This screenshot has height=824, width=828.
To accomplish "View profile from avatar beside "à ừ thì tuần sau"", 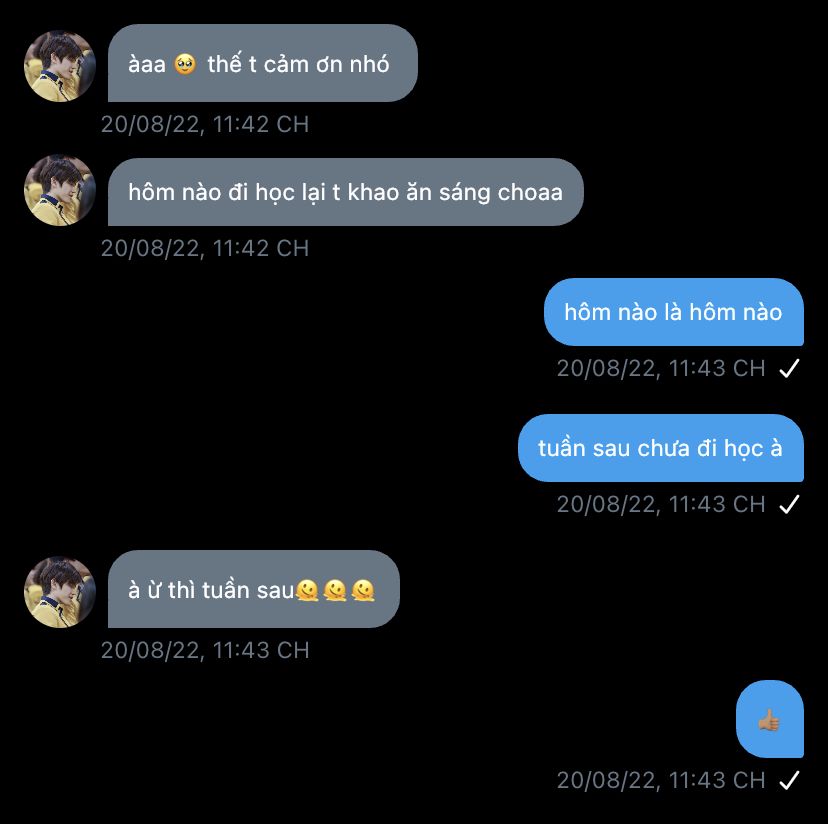I will click(60, 592).
